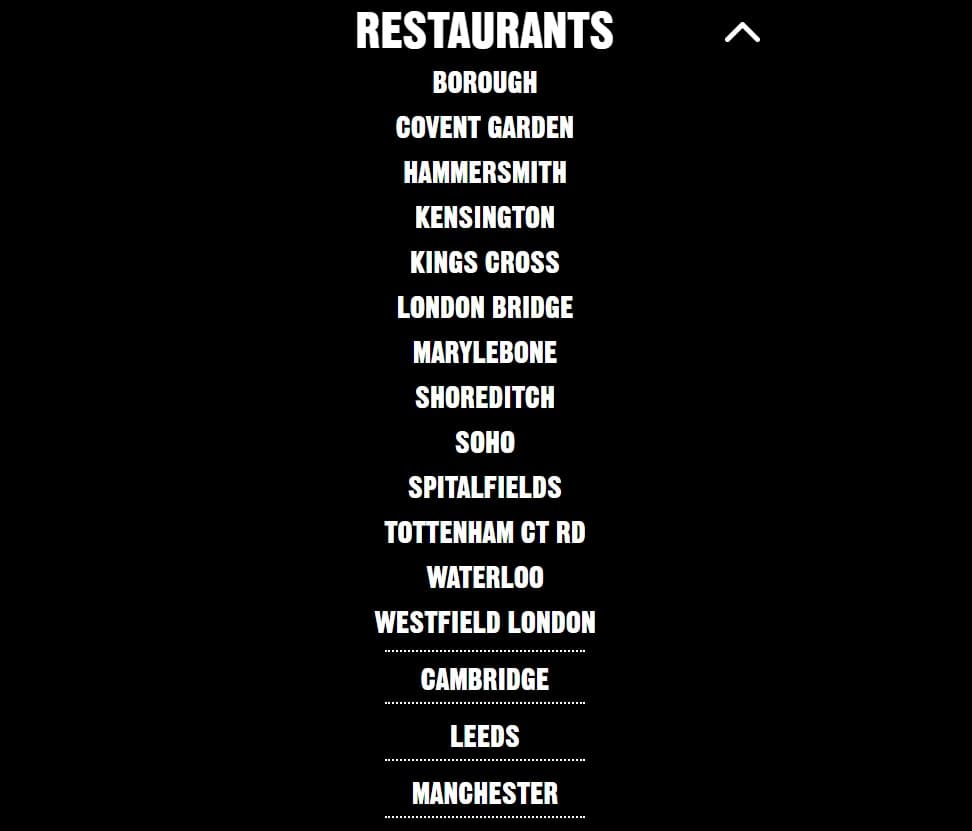Viewport: 972px width, 831px height.
Task: View the Shoreditch location
Action: coord(485,397)
